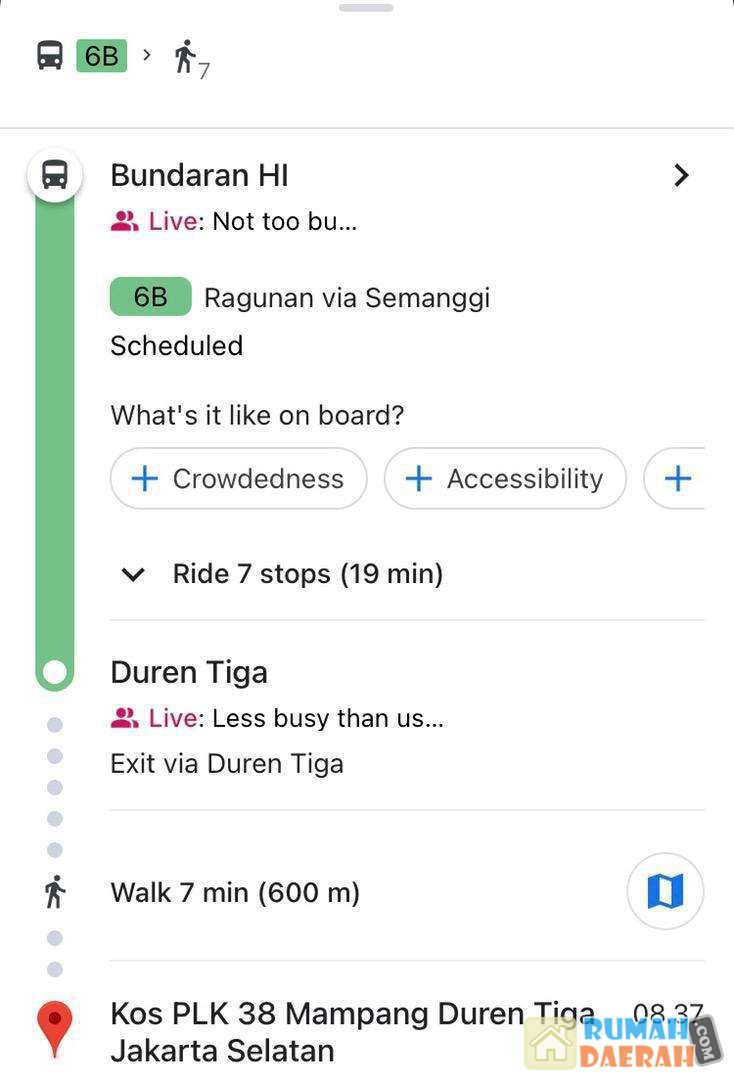Open Bundaran HI stop details
The width and height of the screenshot is (734, 1080).
click(681, 176)
